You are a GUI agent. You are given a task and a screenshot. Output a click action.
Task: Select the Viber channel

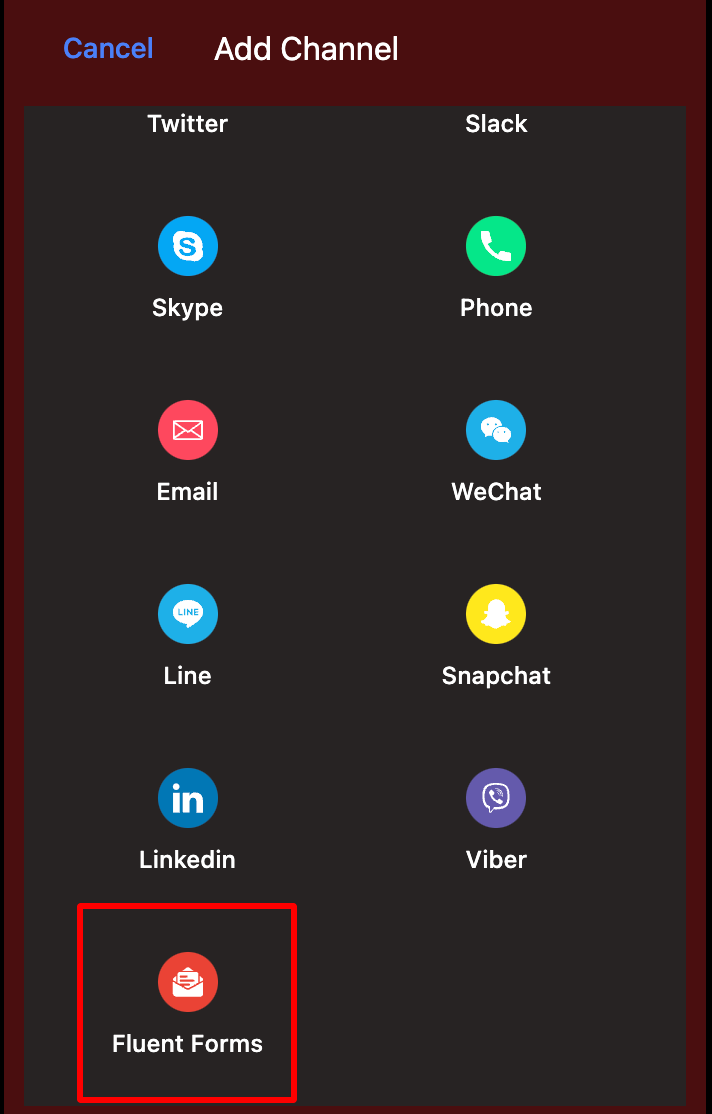[496, 799]
